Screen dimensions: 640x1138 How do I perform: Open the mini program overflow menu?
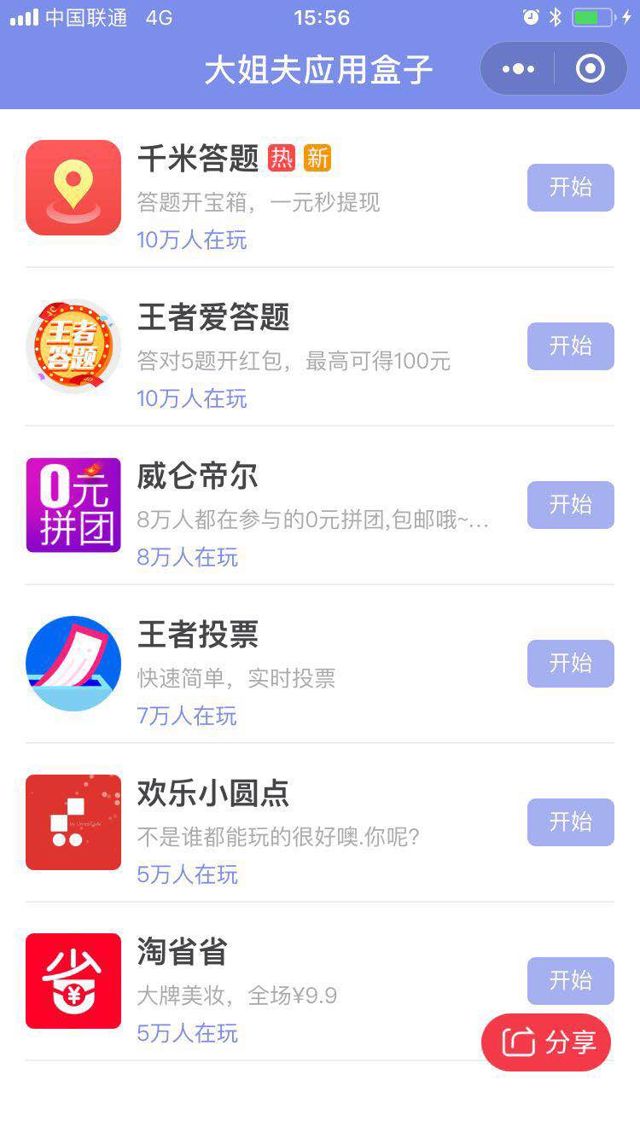518,69
